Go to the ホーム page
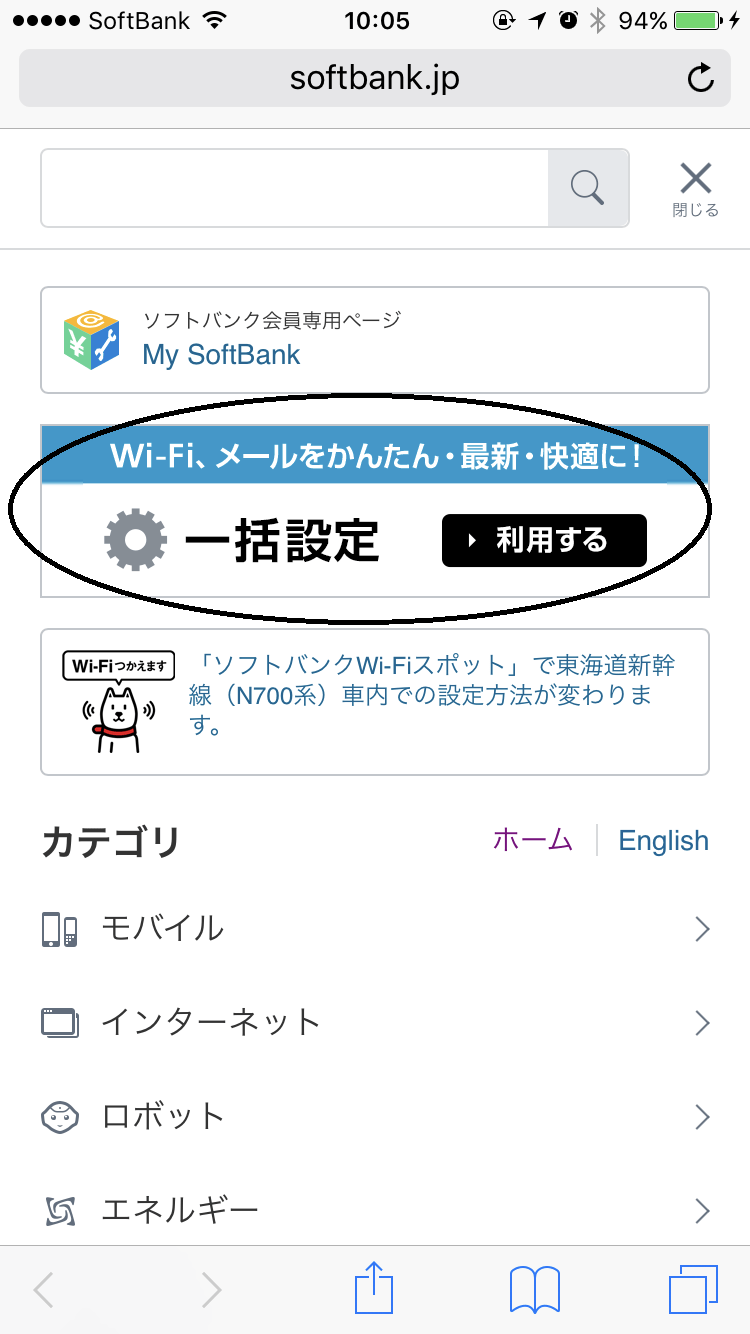Viewport: 750px width, 1334px height. (533, 840)
